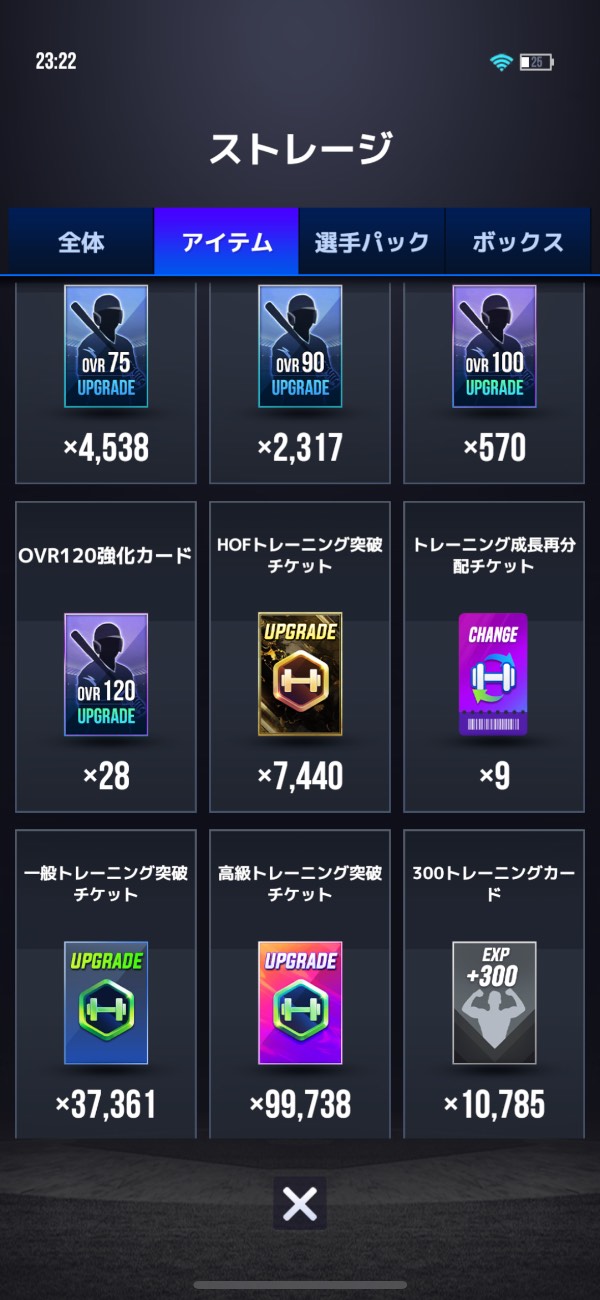
Task: Switch to the 全体 tab
Action: 81,241
